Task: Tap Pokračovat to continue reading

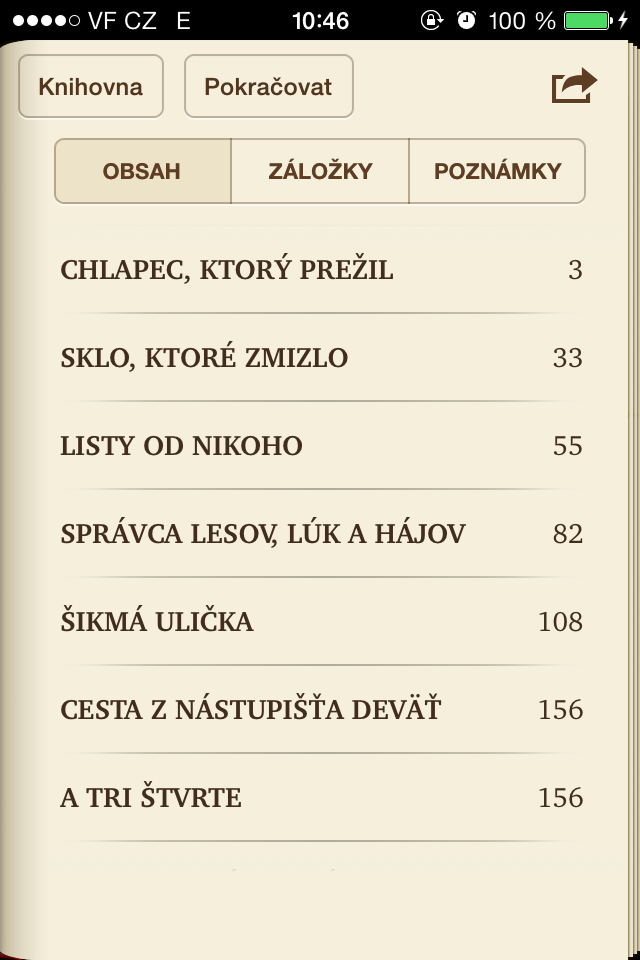Action: click(268, 86)
